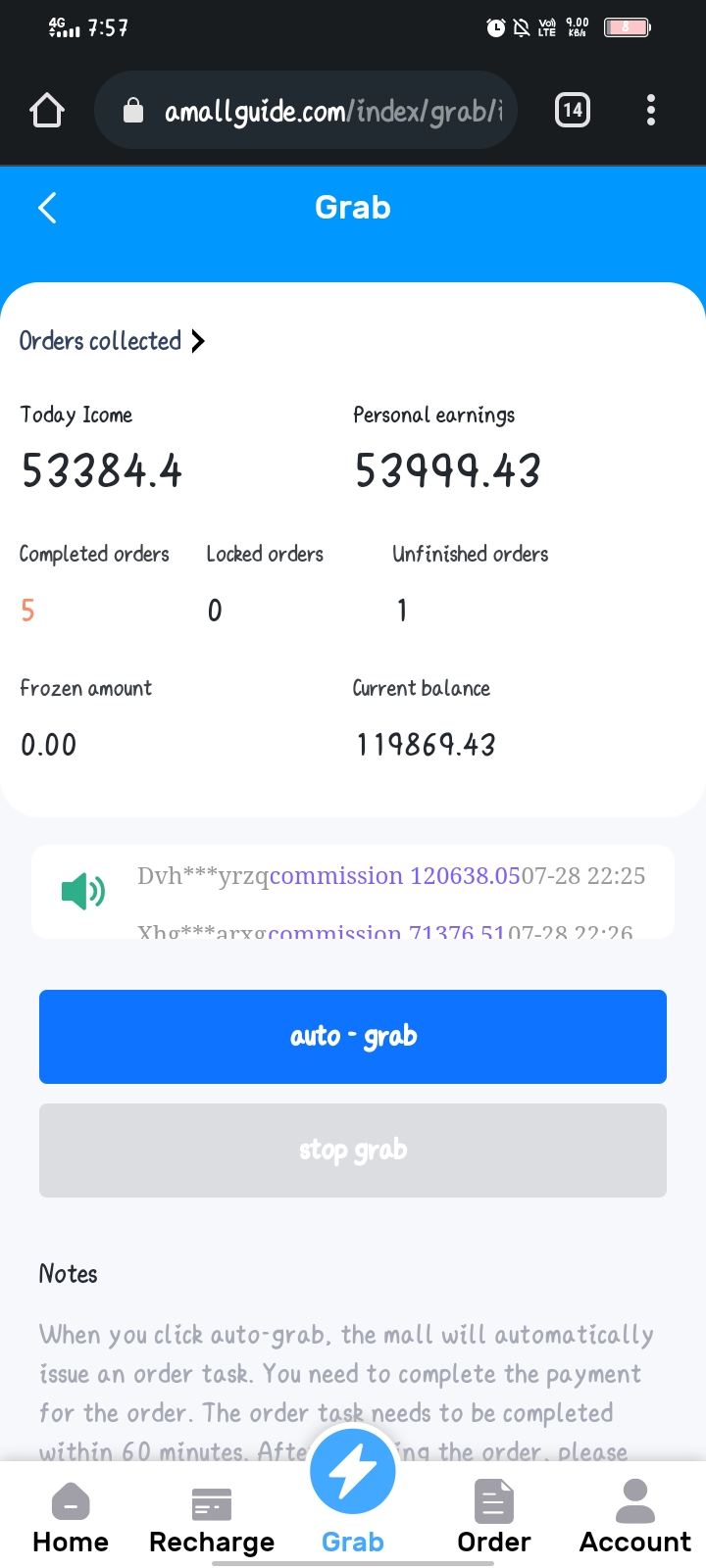Open Orders collected
Viewport: 706px width, 1568px height.
click(x=113, y=341)
